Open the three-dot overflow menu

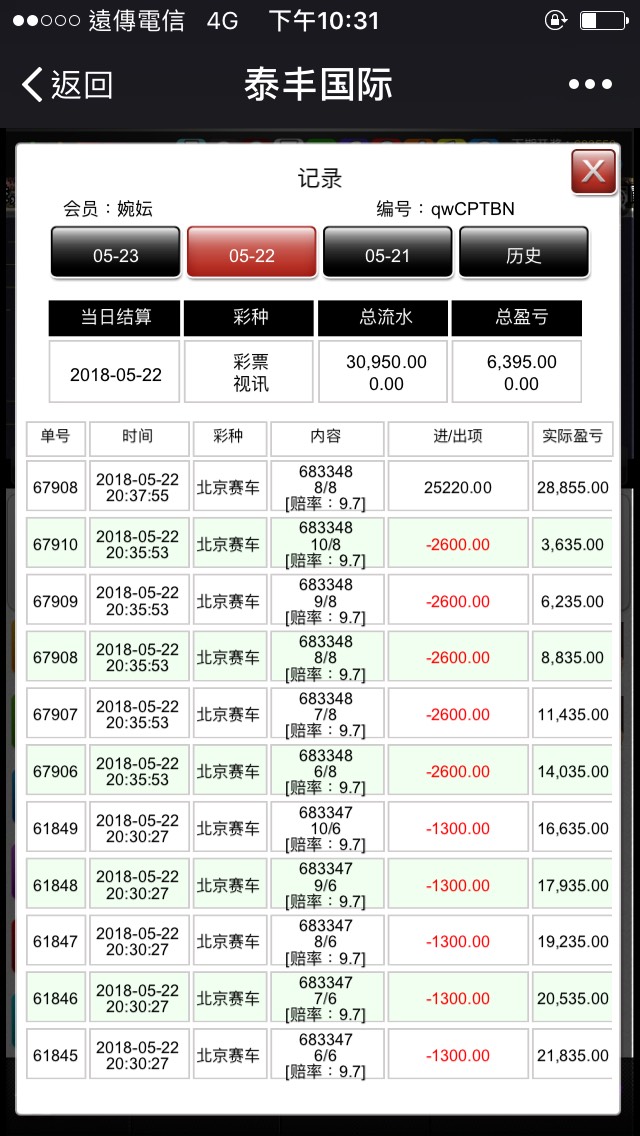(x=590, y=85)
